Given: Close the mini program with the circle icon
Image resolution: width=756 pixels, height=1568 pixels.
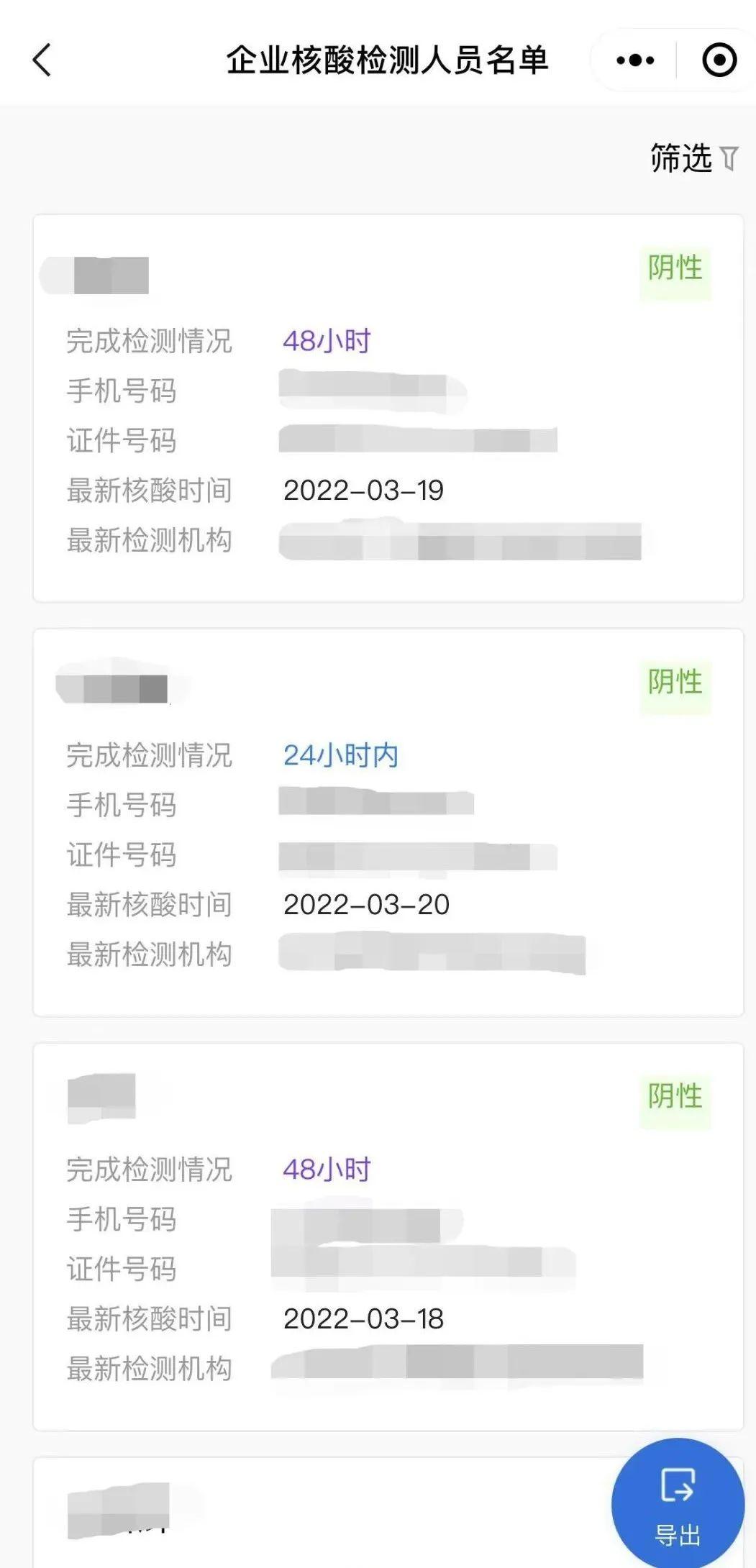Looking at the screenshot, I should (x=719, y=60).
